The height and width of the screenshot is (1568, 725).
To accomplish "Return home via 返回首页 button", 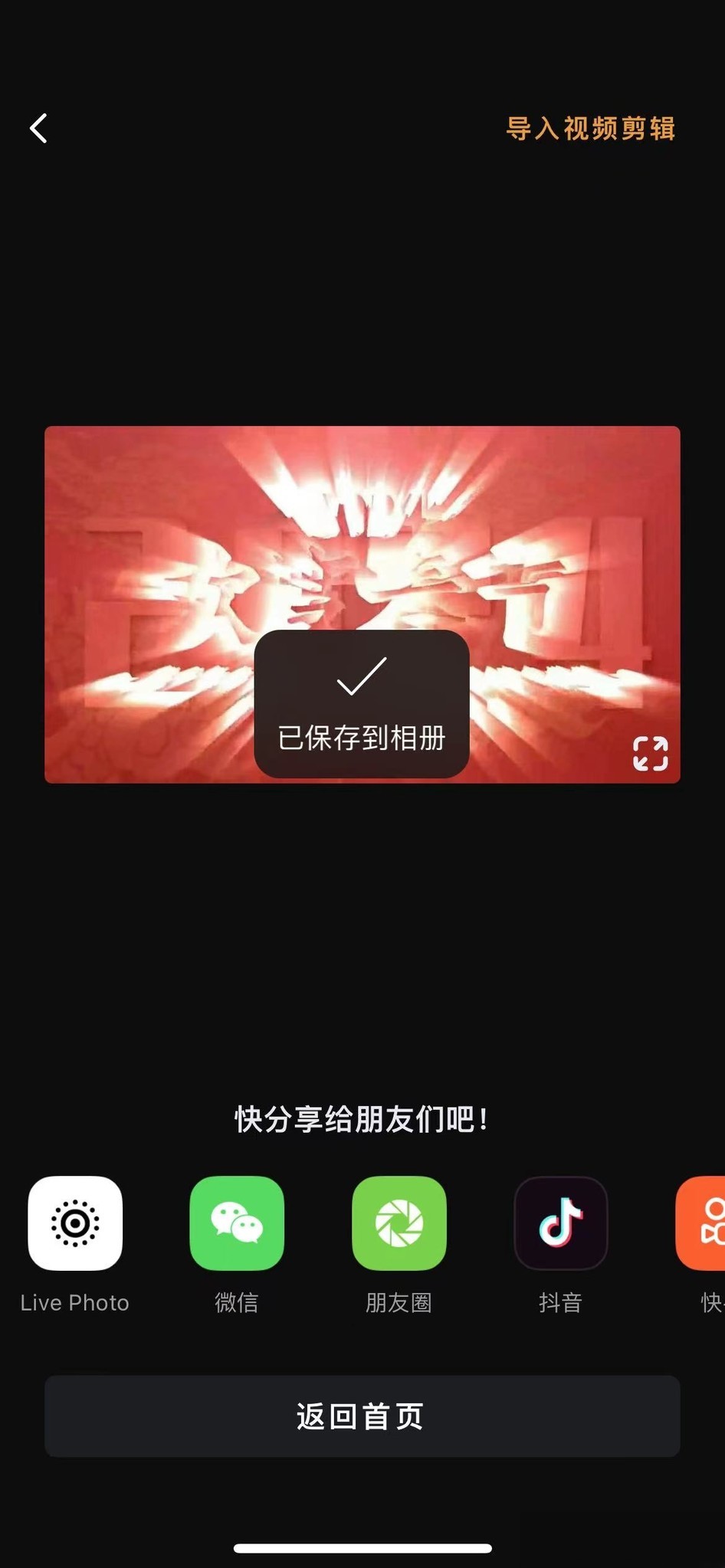I will point(362,1416).
